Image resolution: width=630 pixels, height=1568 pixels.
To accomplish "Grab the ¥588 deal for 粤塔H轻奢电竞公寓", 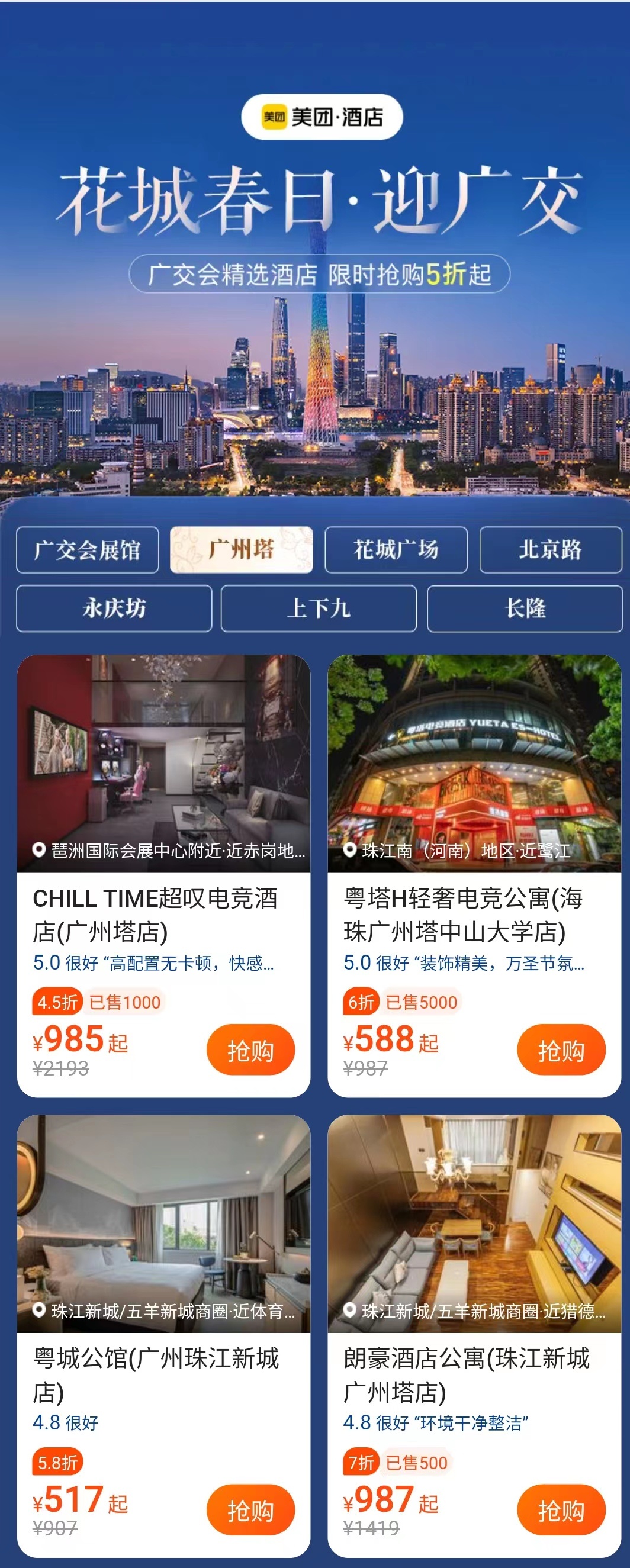I will coord(561,1050).
